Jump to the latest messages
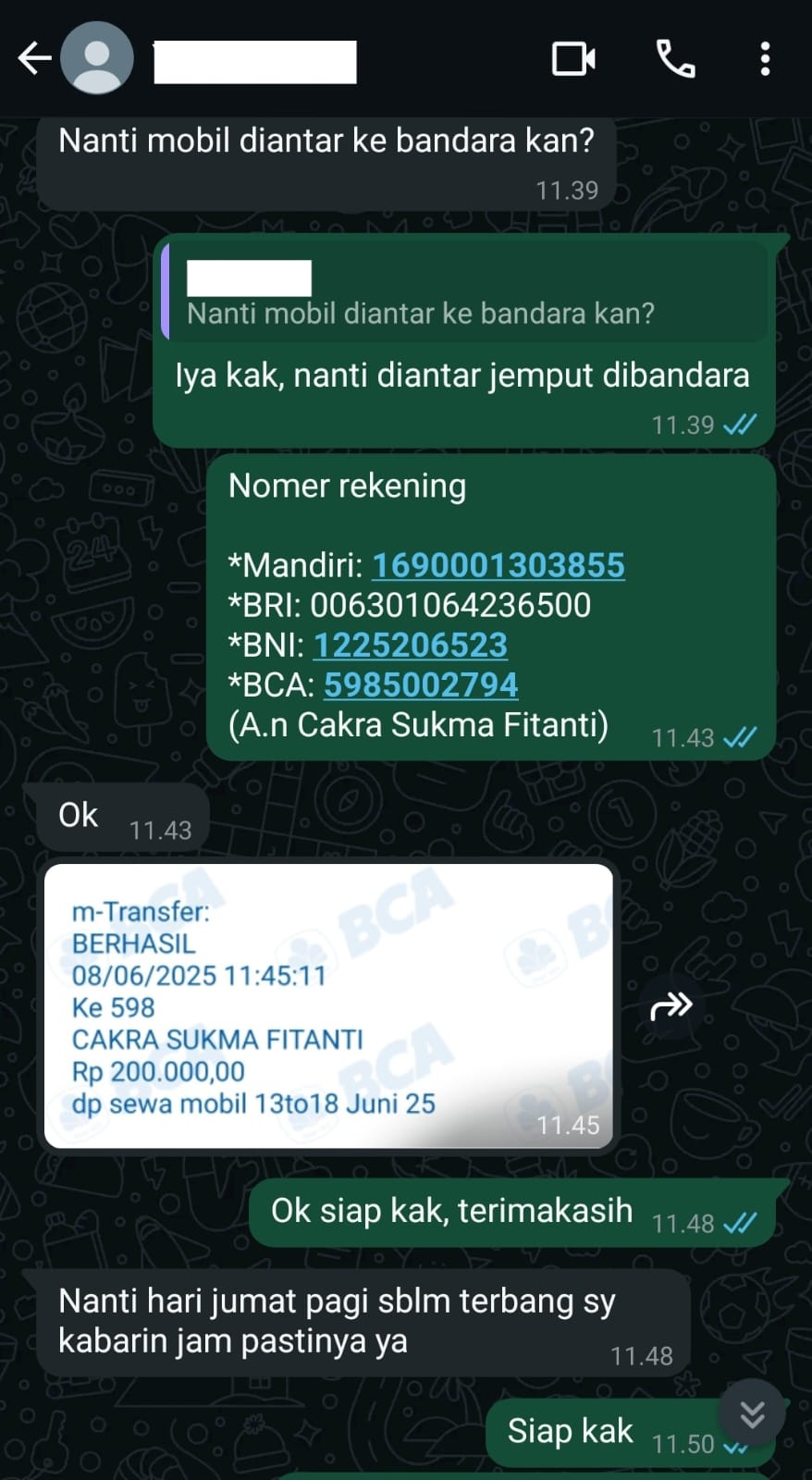This screenshot has height=1480, width=812. (752, 1413)
